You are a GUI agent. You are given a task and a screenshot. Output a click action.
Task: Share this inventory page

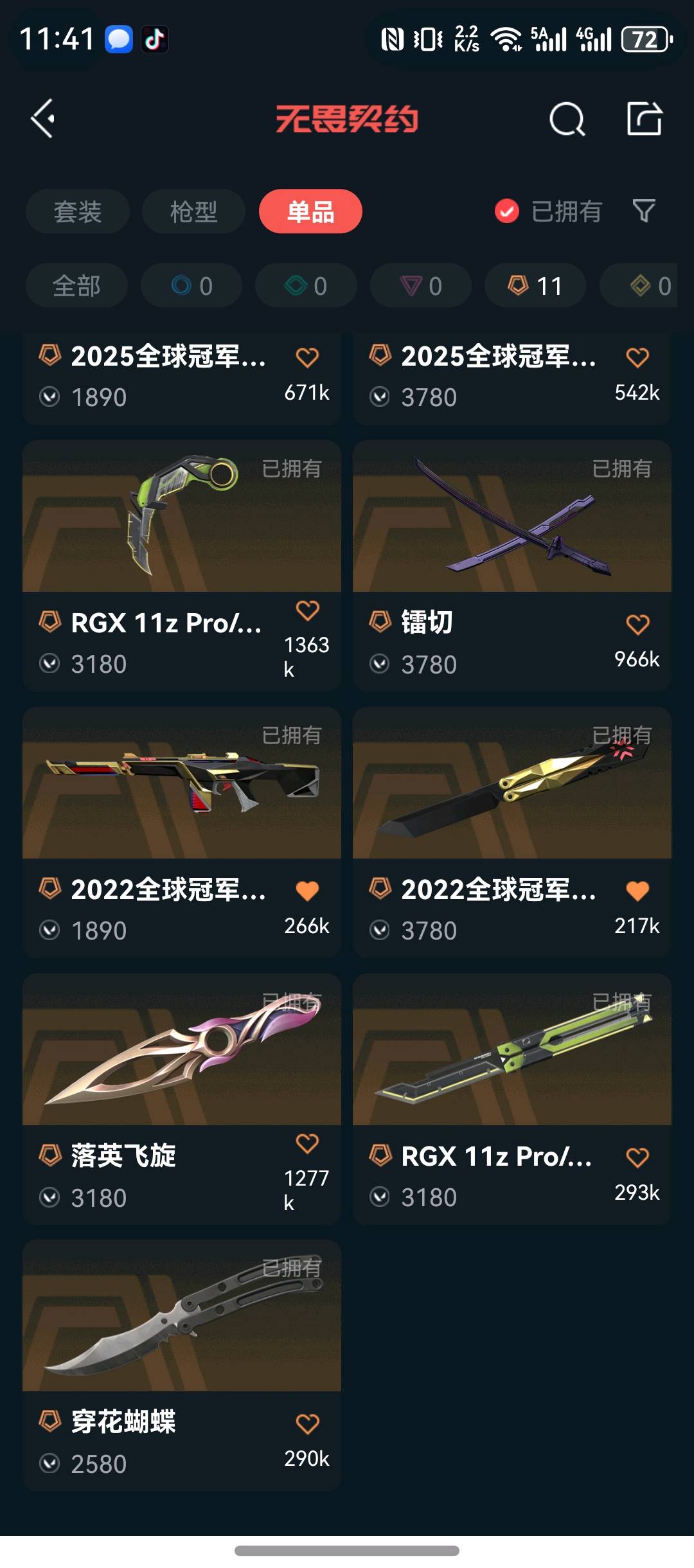644,119
